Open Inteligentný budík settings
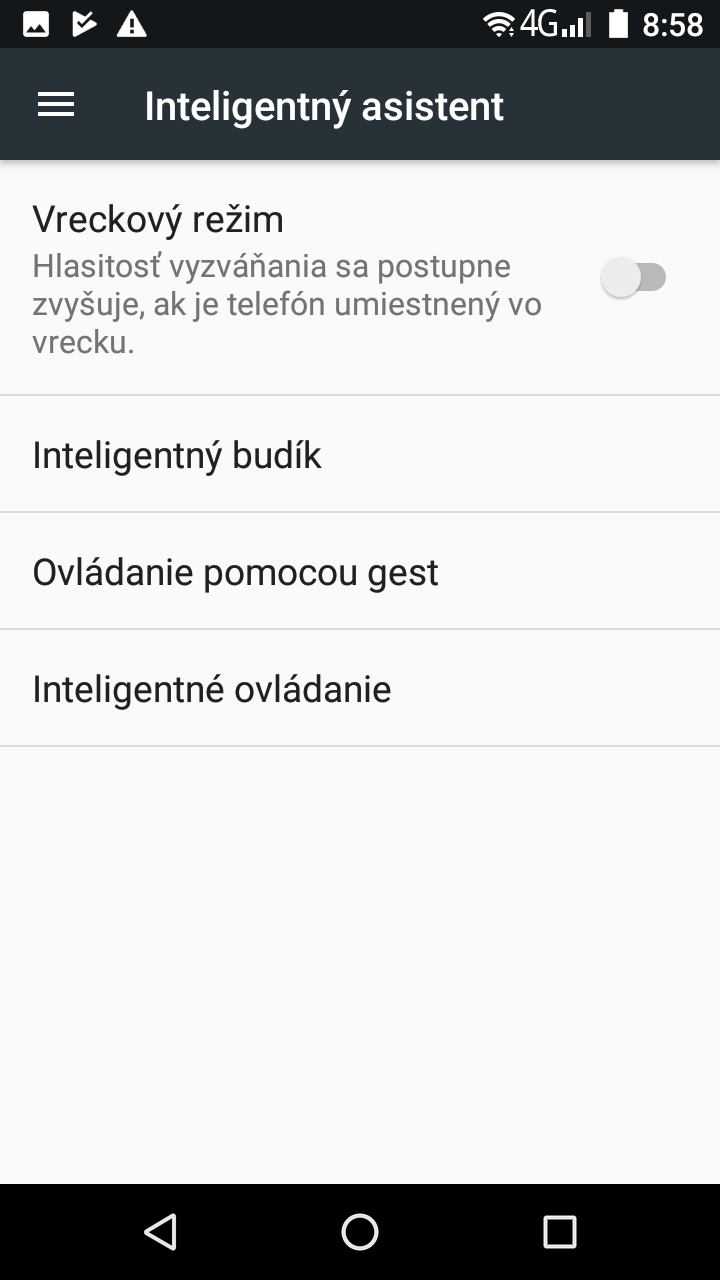Image resolution: width=720 pixels, height=1280 pixels. 360,455
